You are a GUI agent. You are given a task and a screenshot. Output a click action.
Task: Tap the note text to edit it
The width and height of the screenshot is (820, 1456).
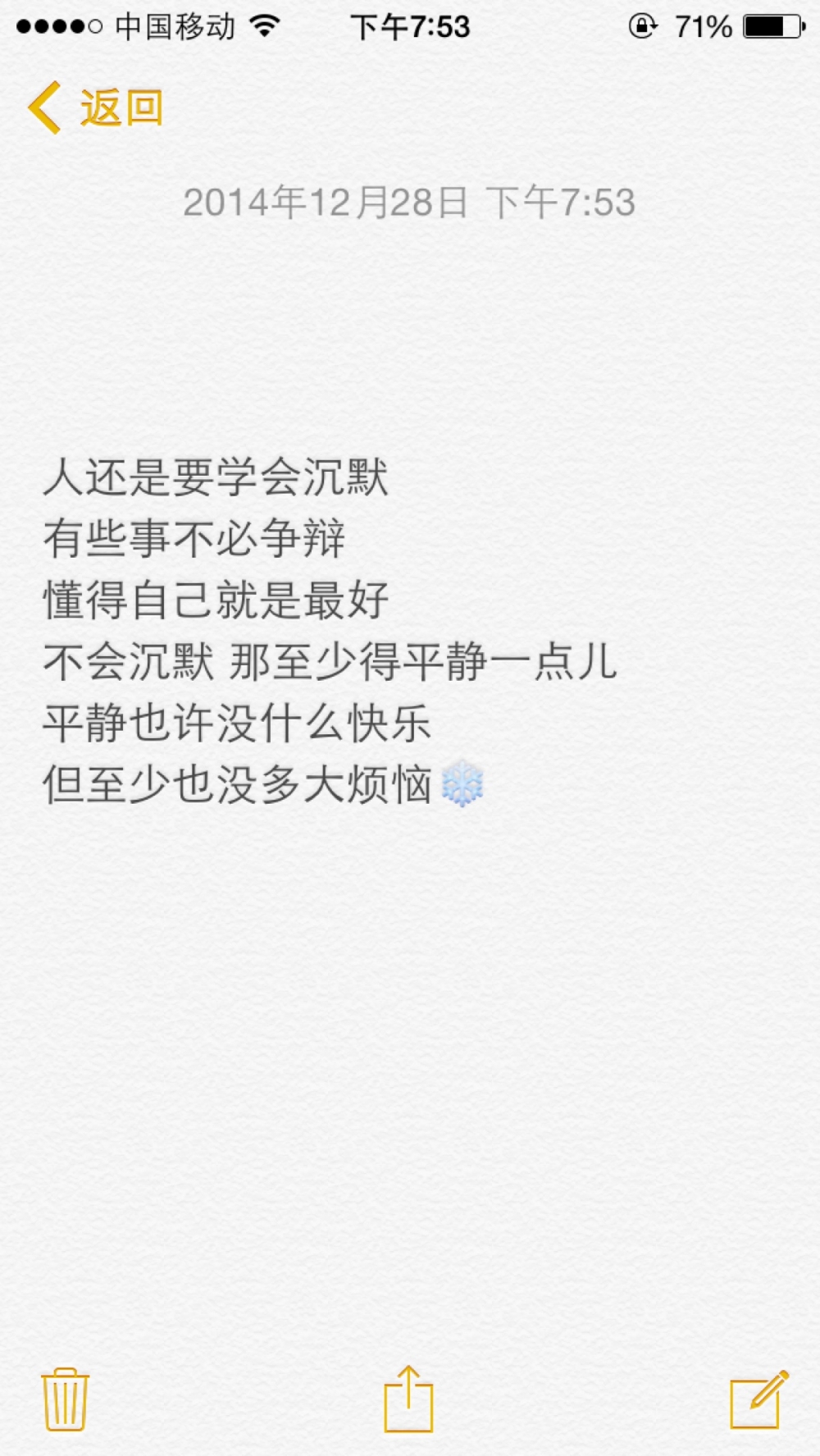tap(330, 631)
